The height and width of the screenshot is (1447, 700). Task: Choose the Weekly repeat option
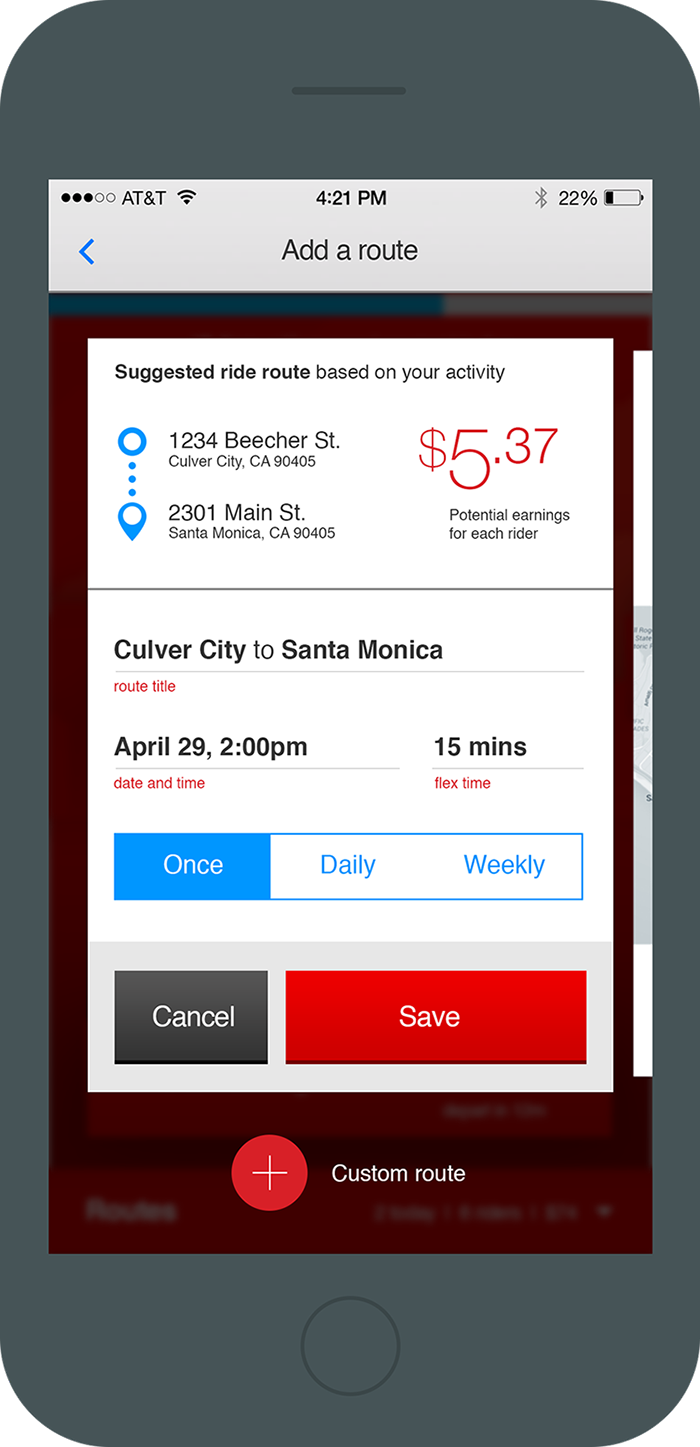[504, 866]
